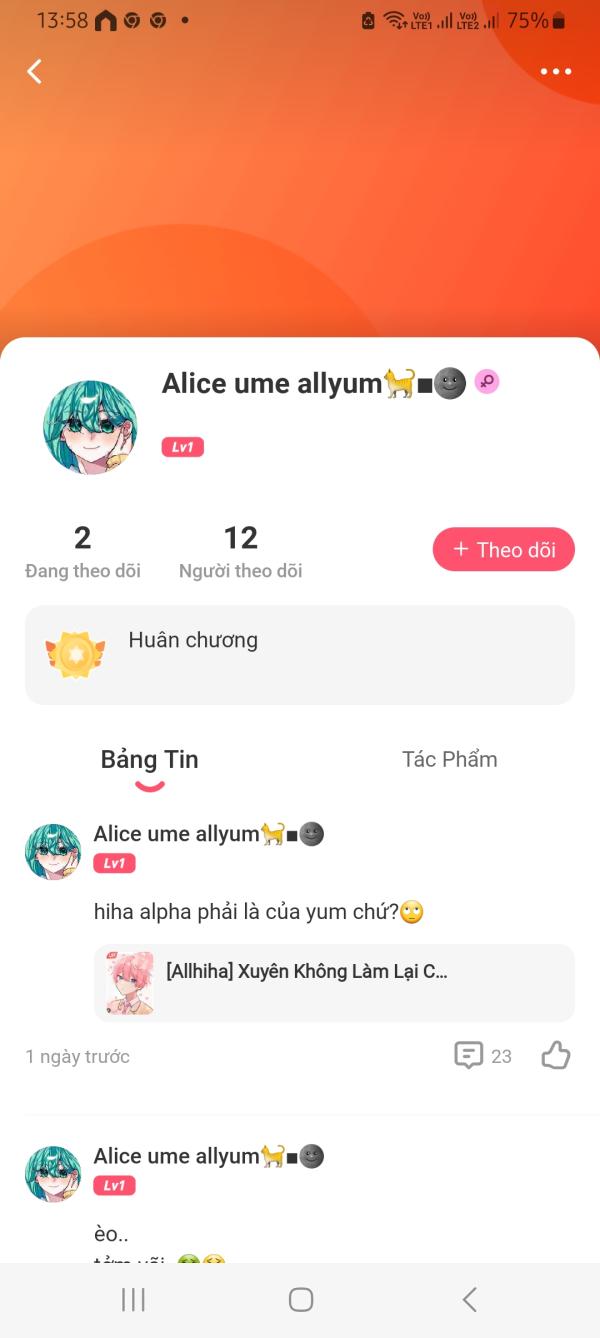600x1338 pixels.
Task: Open the [Allhiha] Xuyên Không story card
Action: pos(334,983)
